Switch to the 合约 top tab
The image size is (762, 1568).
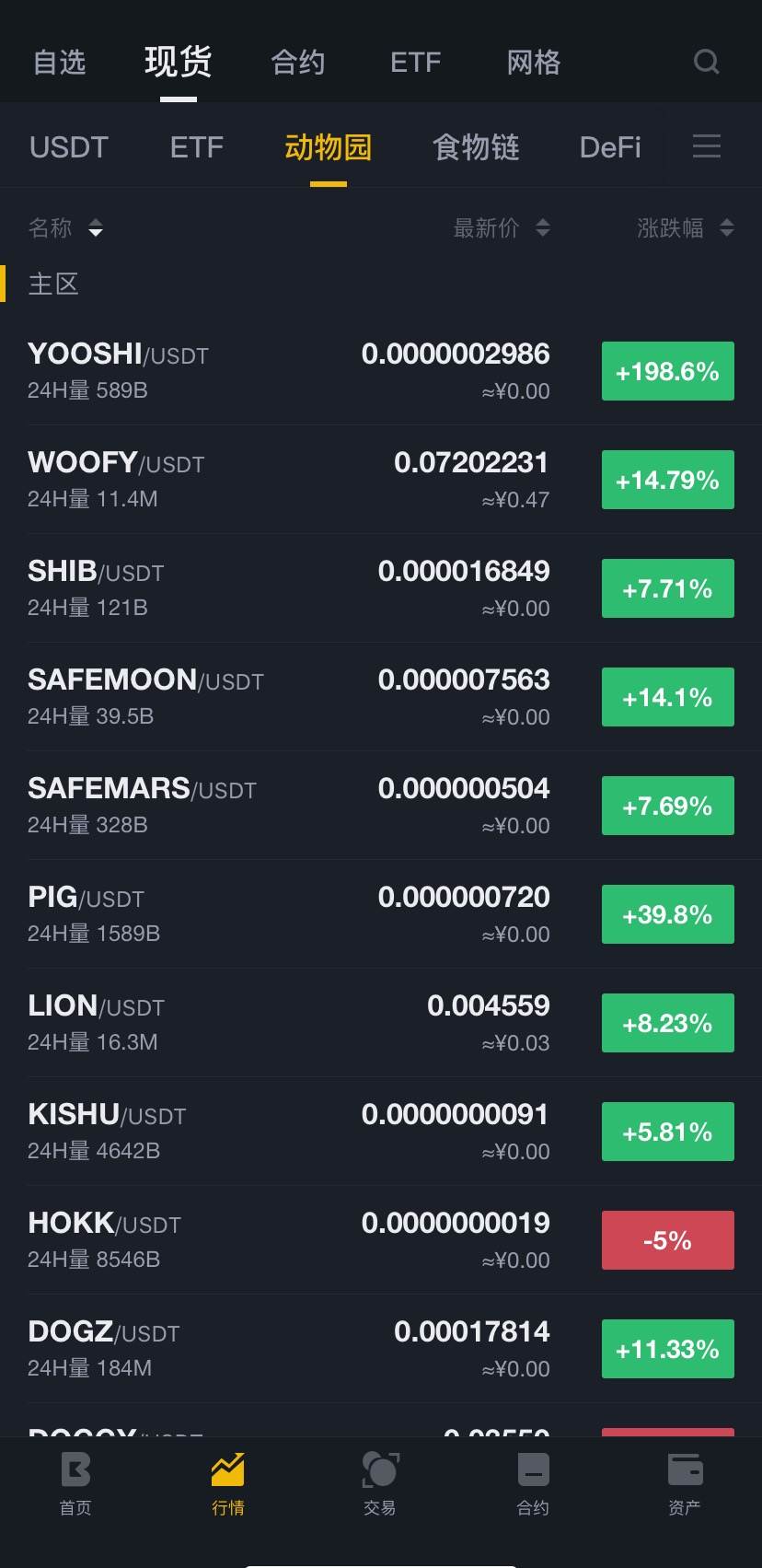(x=298, y=62)
